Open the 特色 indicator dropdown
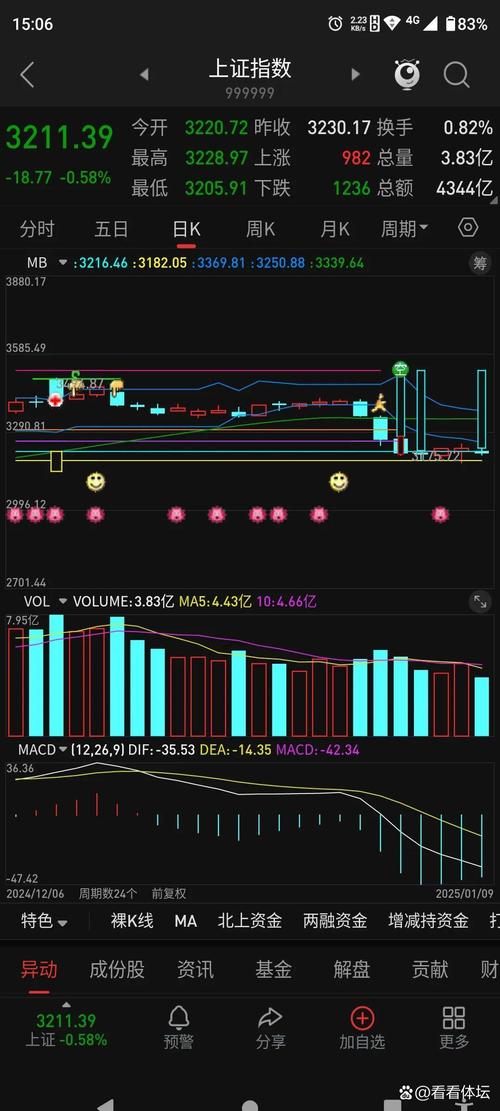Viewport: 500px width, 1111px height. point(44,920)
